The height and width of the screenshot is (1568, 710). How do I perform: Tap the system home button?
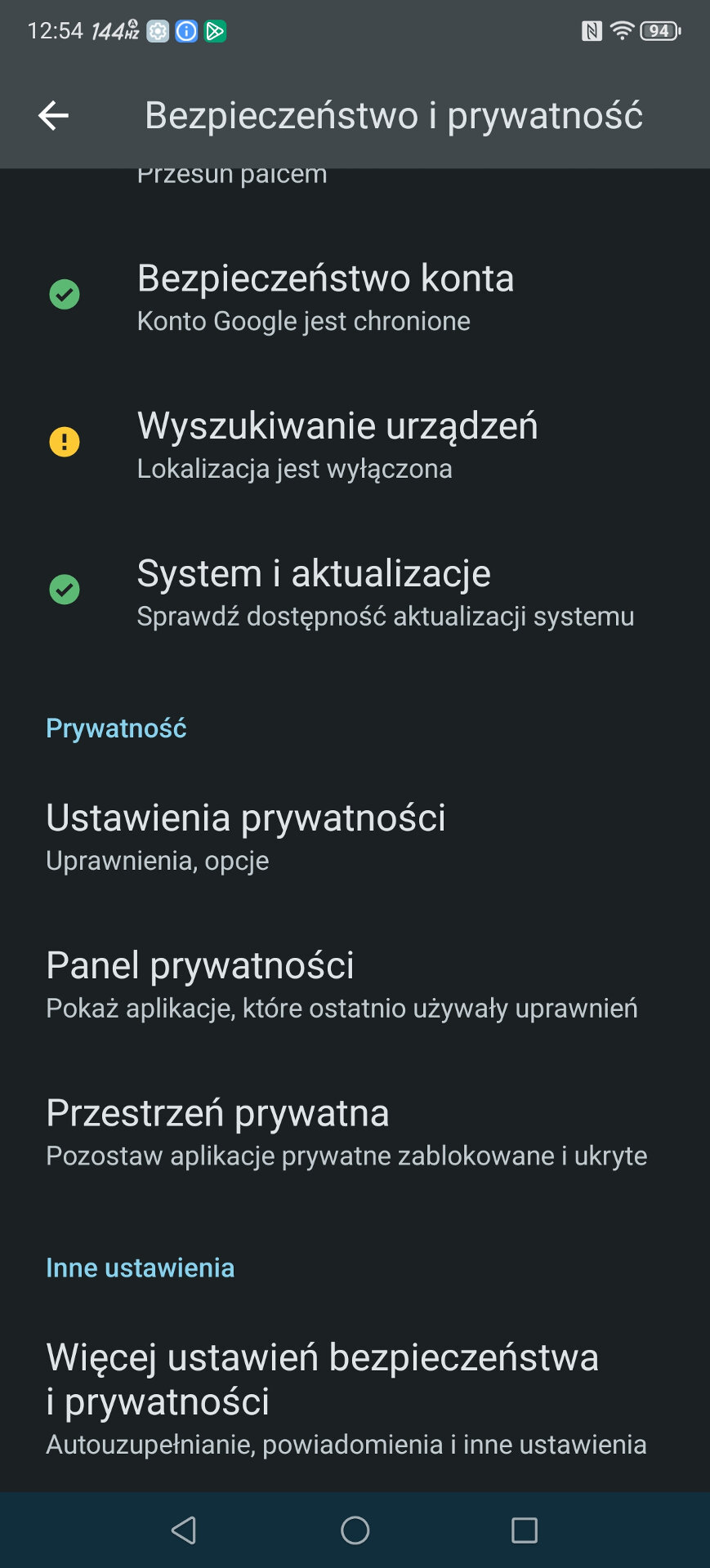tap(355, 1530)
